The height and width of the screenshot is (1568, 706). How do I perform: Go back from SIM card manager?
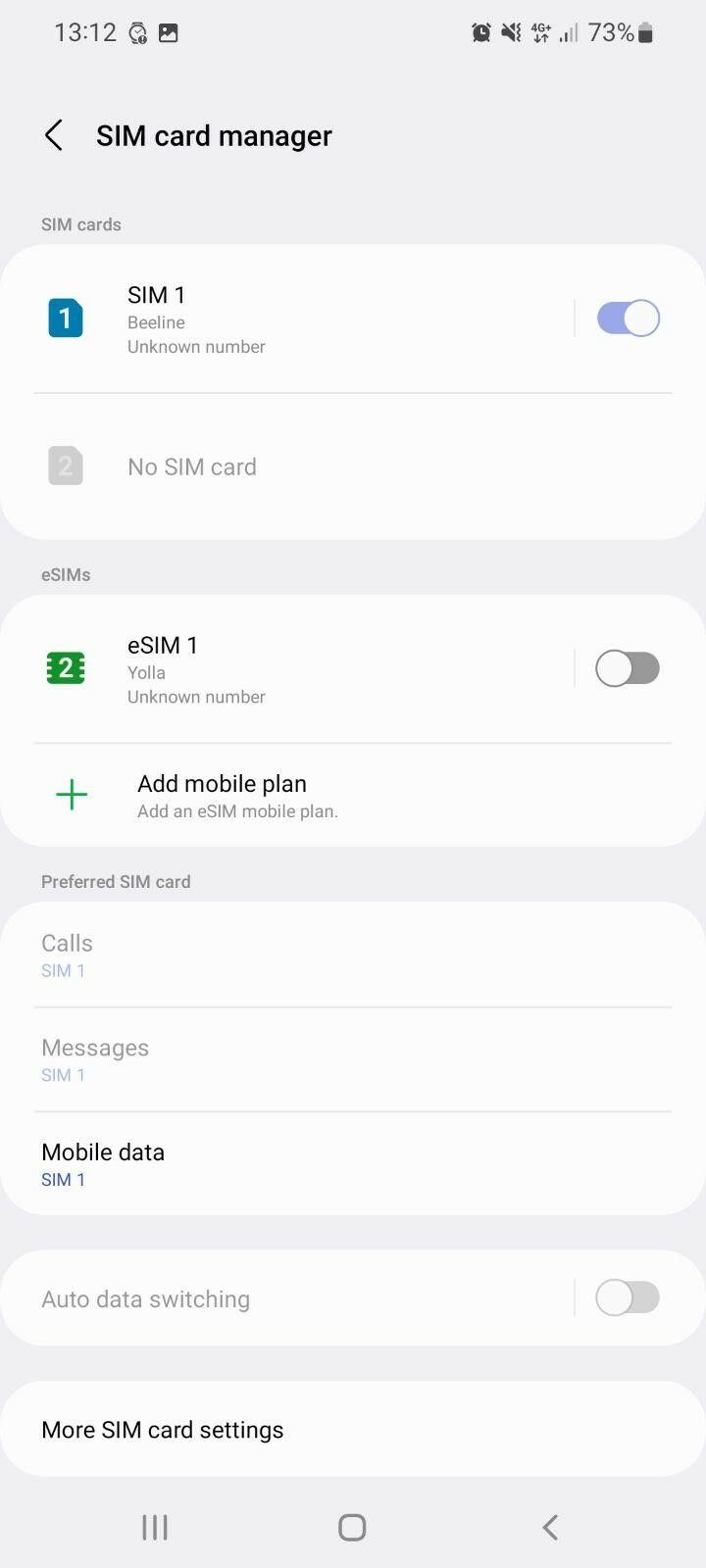pyautogui.click(x=54, y=135)
